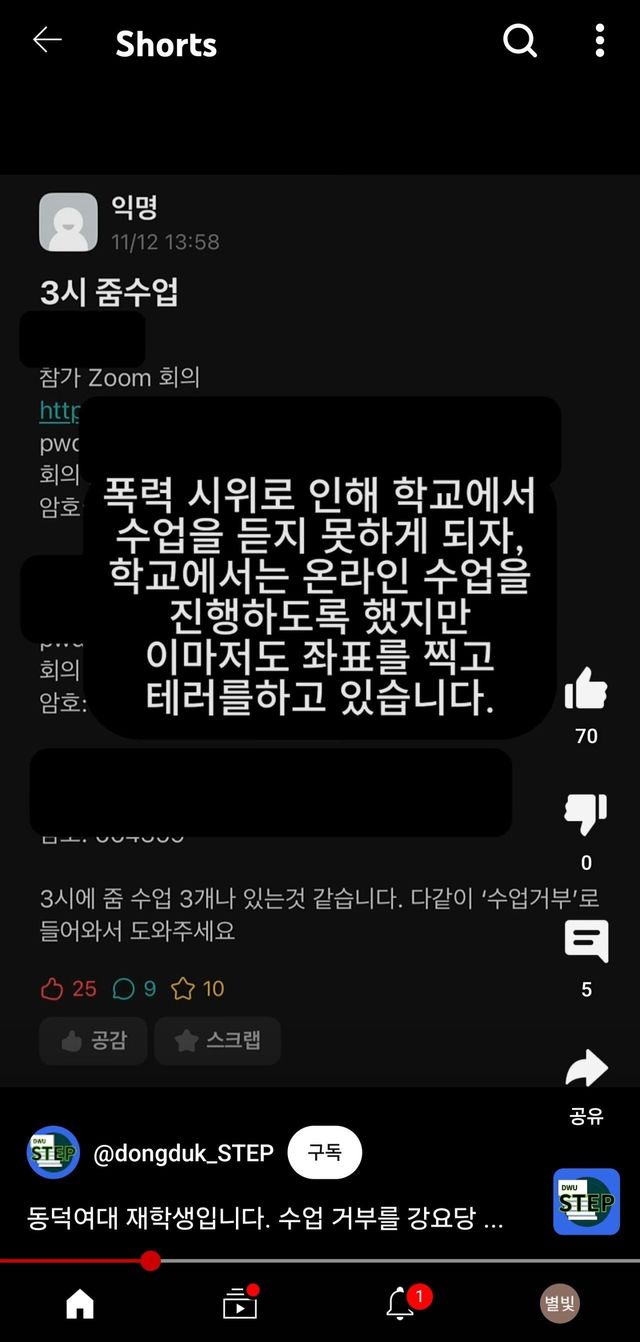Viewport: 640px width, 1342px height.
Task: Open the 별빛 profile tab
Action: [x=560, y=1303]
